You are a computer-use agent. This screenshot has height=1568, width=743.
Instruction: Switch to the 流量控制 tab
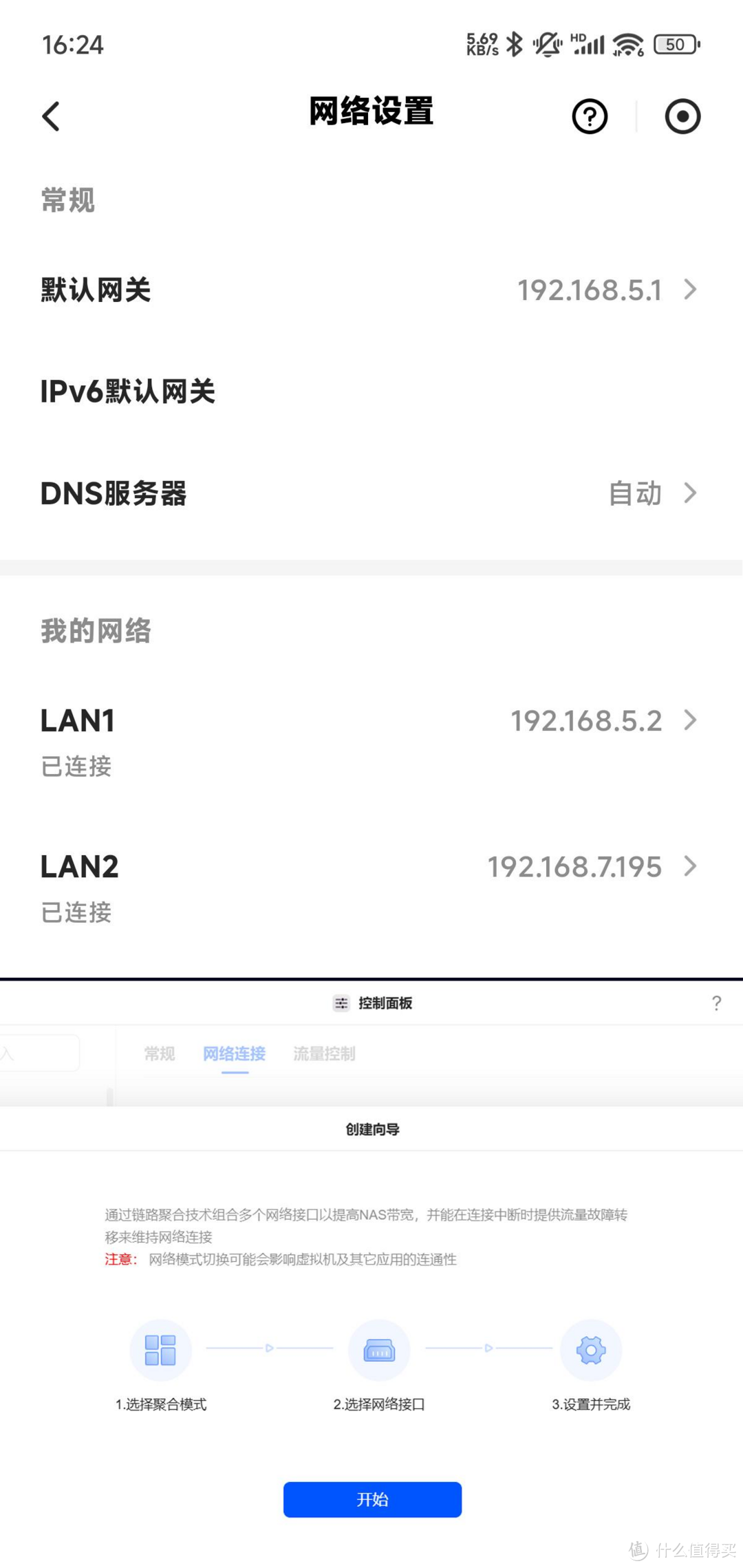[x=324, y=1054]
